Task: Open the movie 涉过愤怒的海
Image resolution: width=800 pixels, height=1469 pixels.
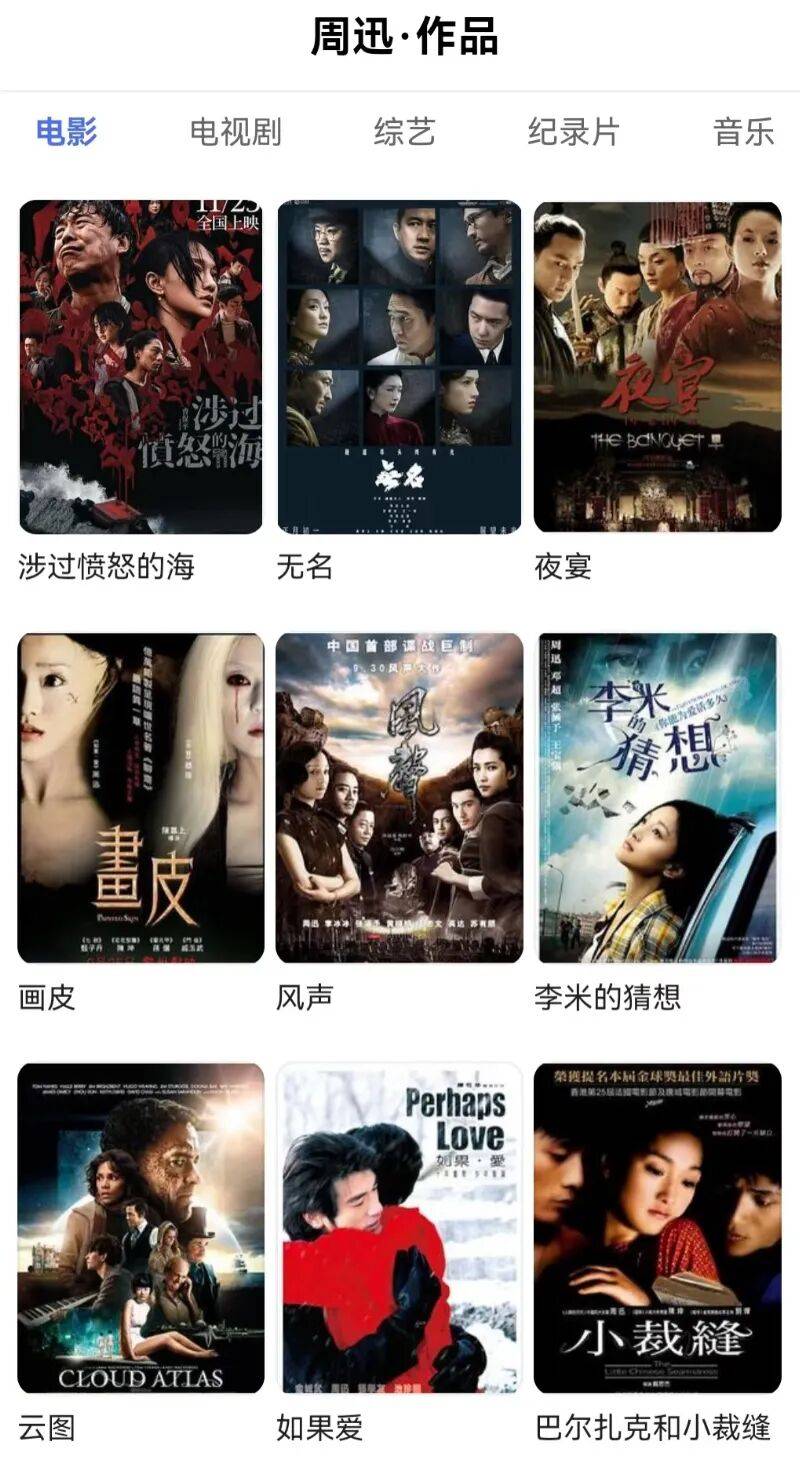Action: pos(141,367)
